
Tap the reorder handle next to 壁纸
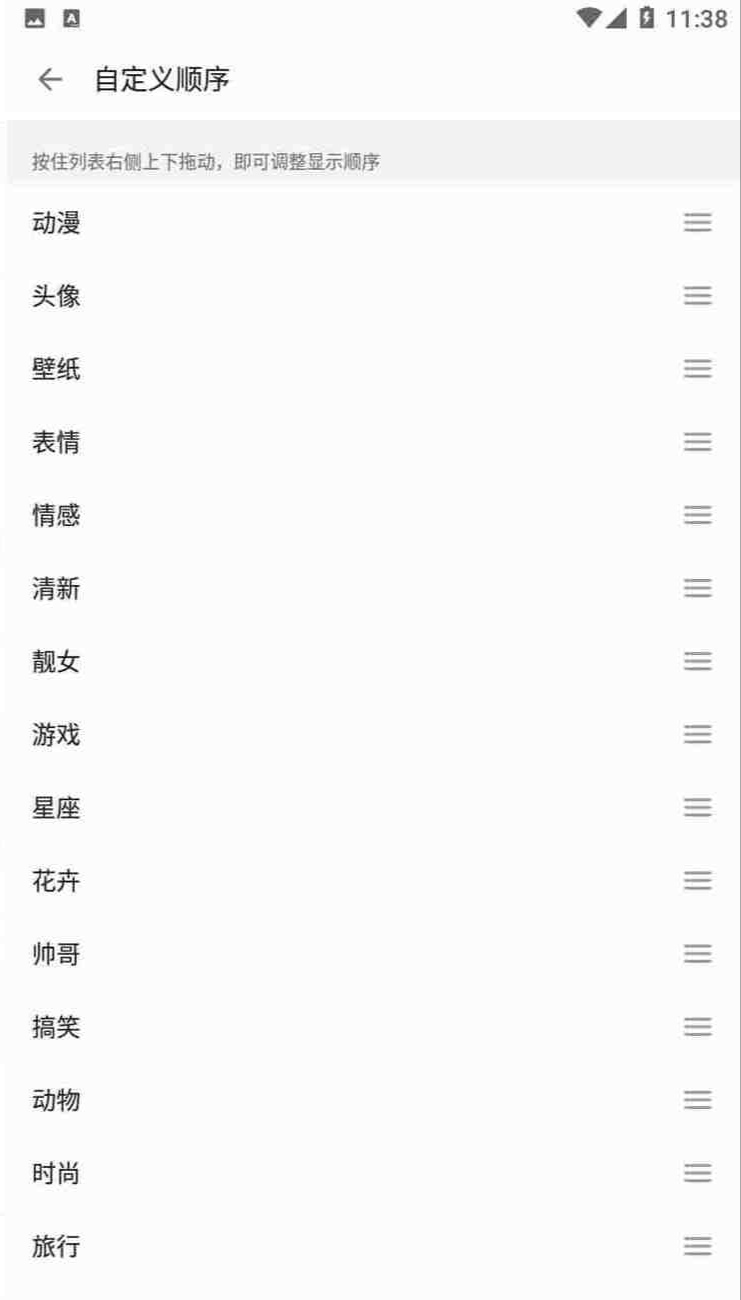click(697, 369)
